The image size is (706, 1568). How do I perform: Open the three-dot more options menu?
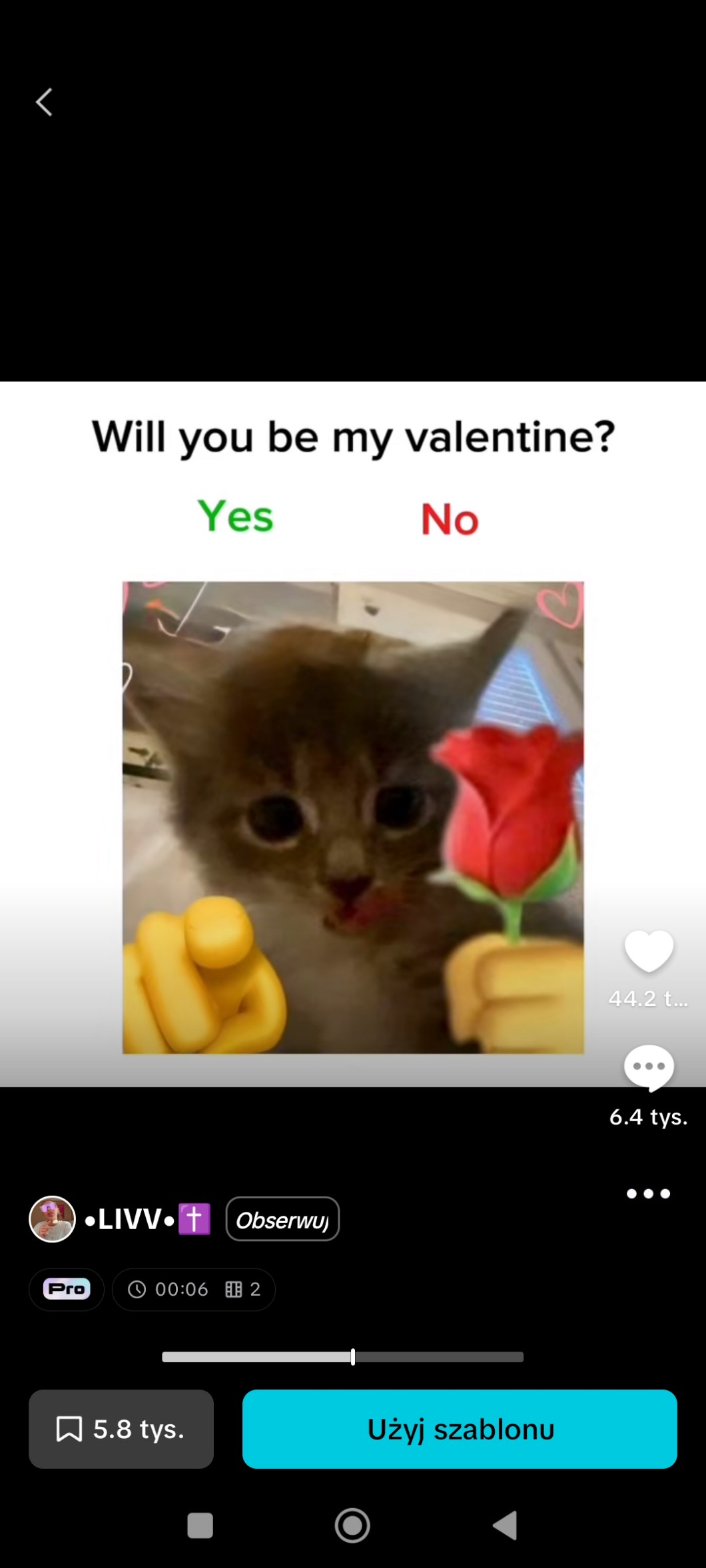648,1194
